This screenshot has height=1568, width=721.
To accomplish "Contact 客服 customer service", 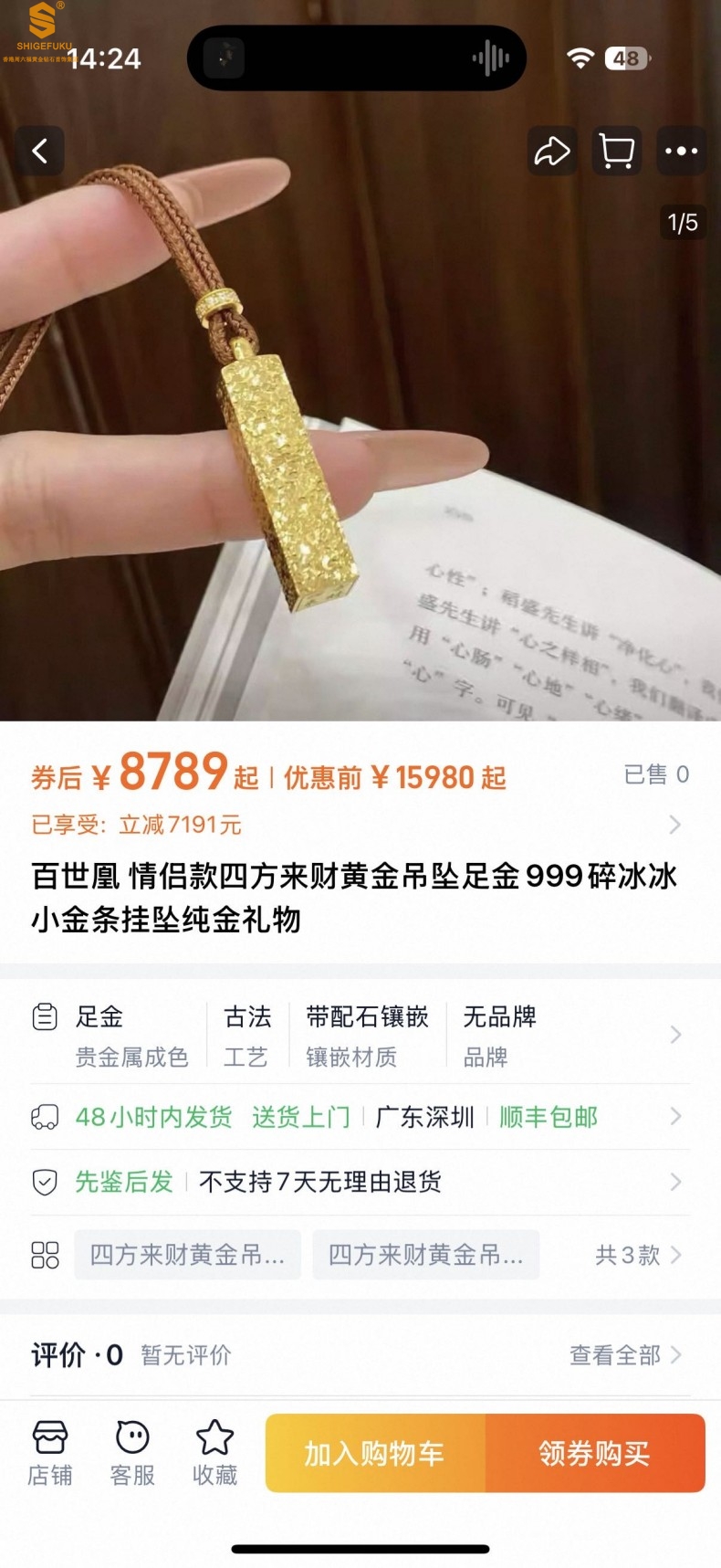I will (x=132, y=1453).
